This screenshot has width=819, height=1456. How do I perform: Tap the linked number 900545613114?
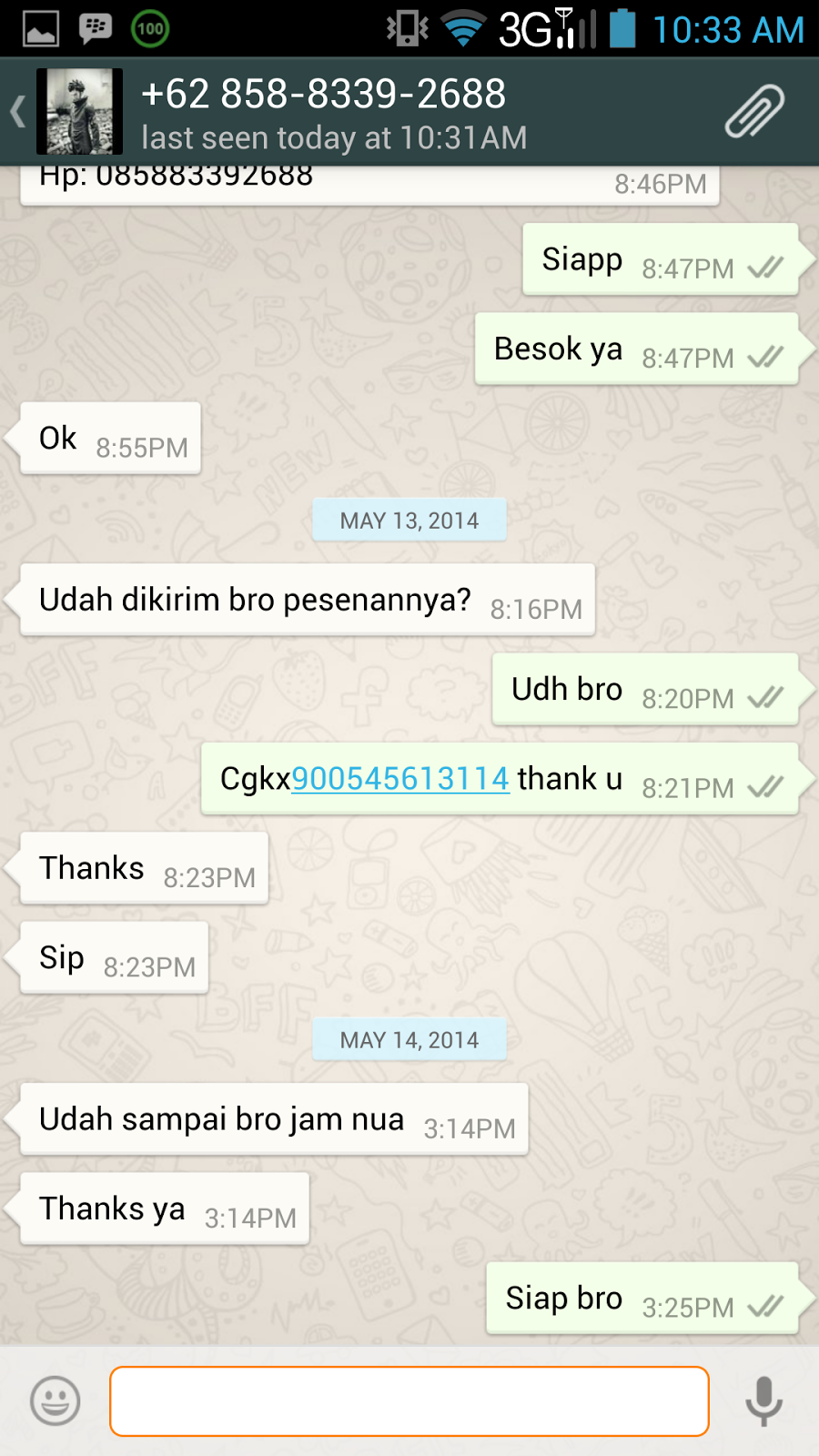click(x=400, y=779)
